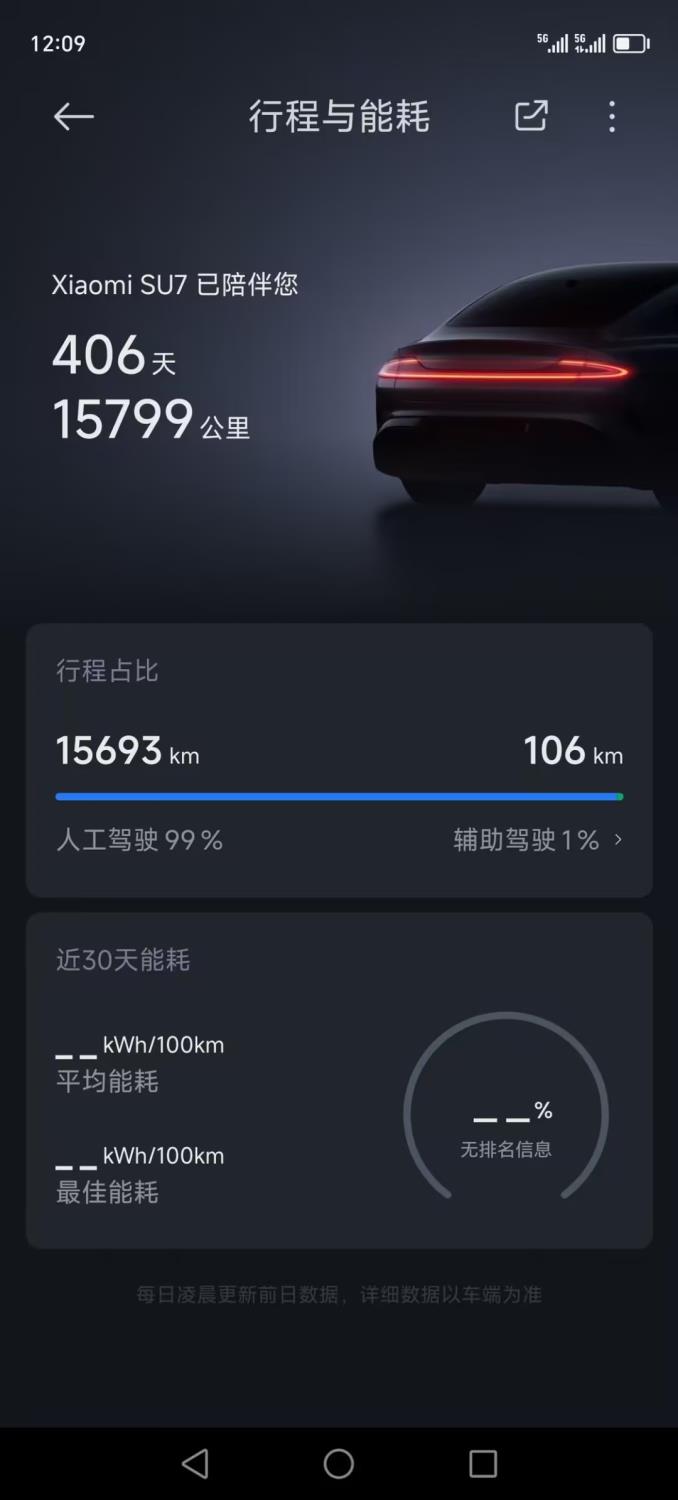Share the trip and energy stats
Image resolution: width=678 pixels, height=1500 pixels.
531,116
